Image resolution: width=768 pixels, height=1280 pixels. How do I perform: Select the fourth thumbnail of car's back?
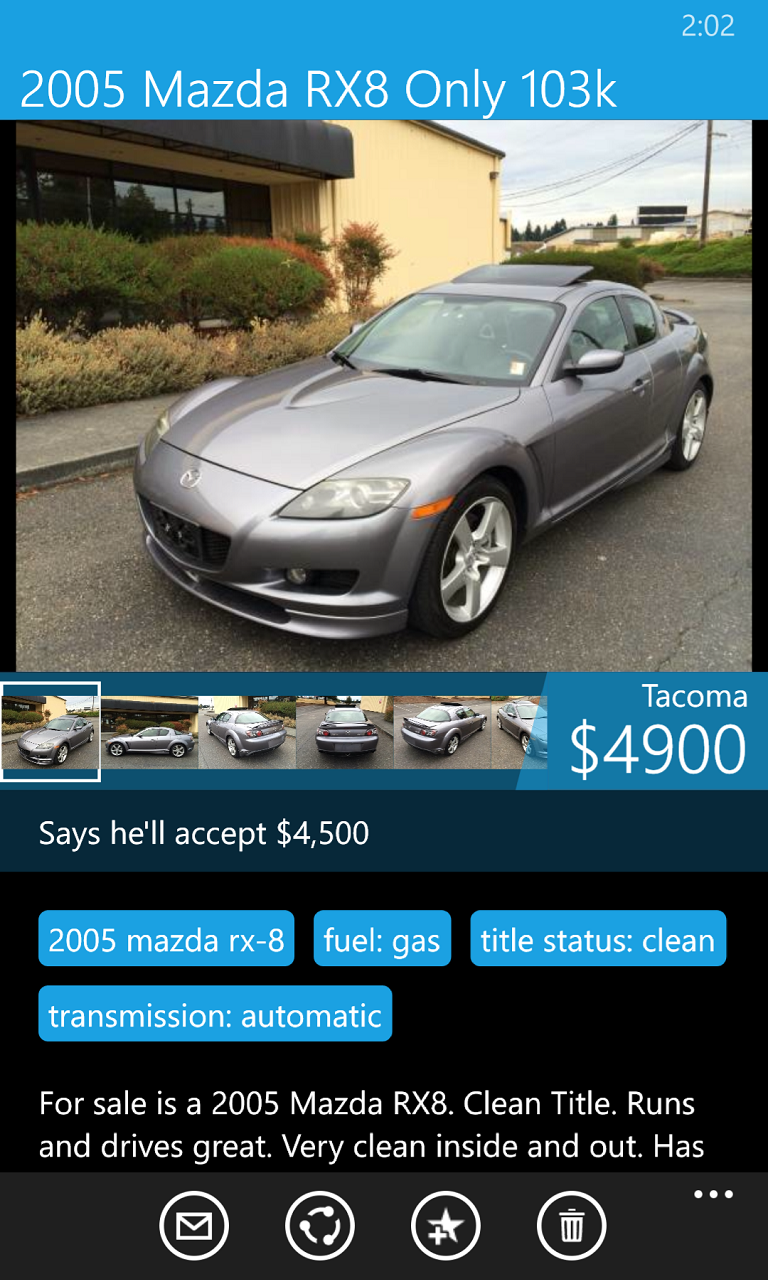tap(345, 733)
